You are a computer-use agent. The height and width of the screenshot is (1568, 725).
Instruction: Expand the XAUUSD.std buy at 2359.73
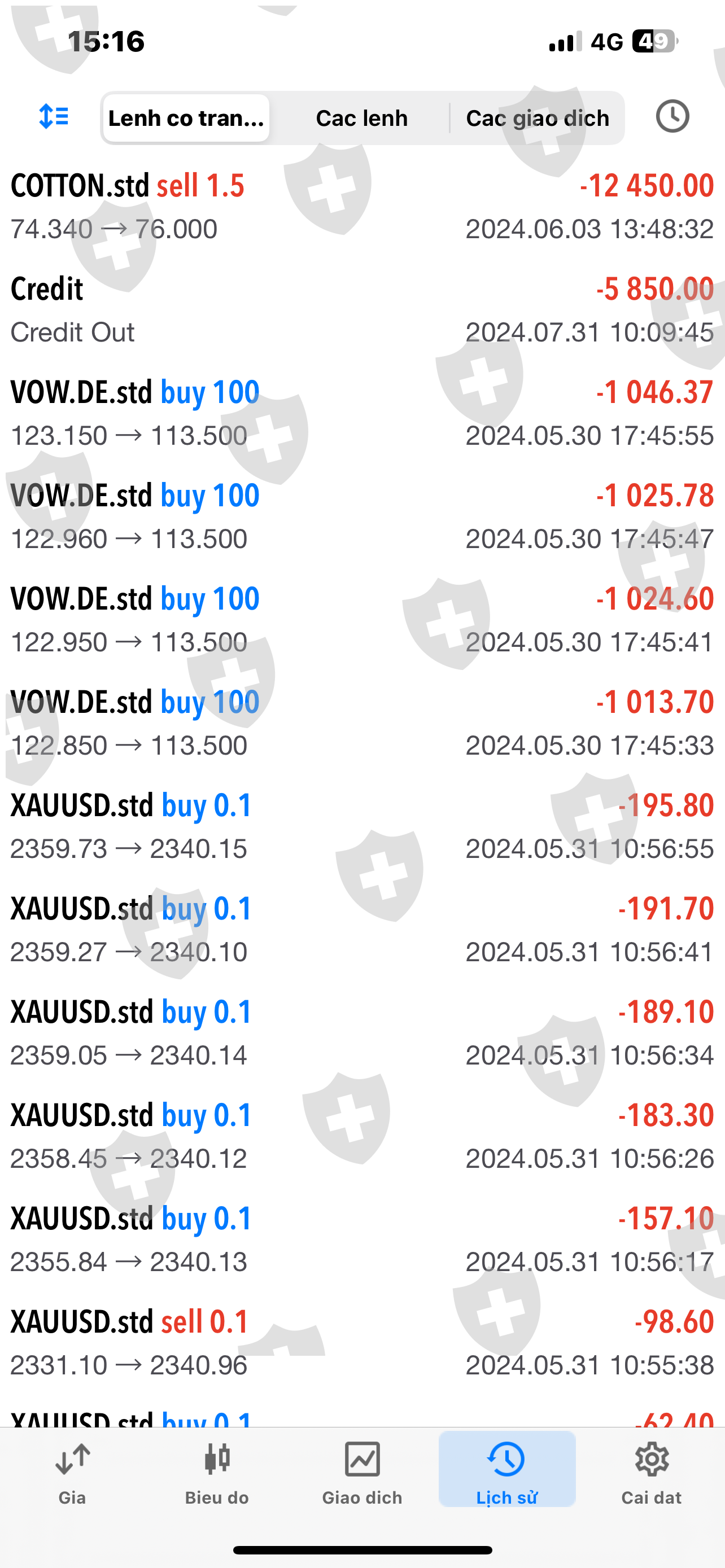click(362, 826)
